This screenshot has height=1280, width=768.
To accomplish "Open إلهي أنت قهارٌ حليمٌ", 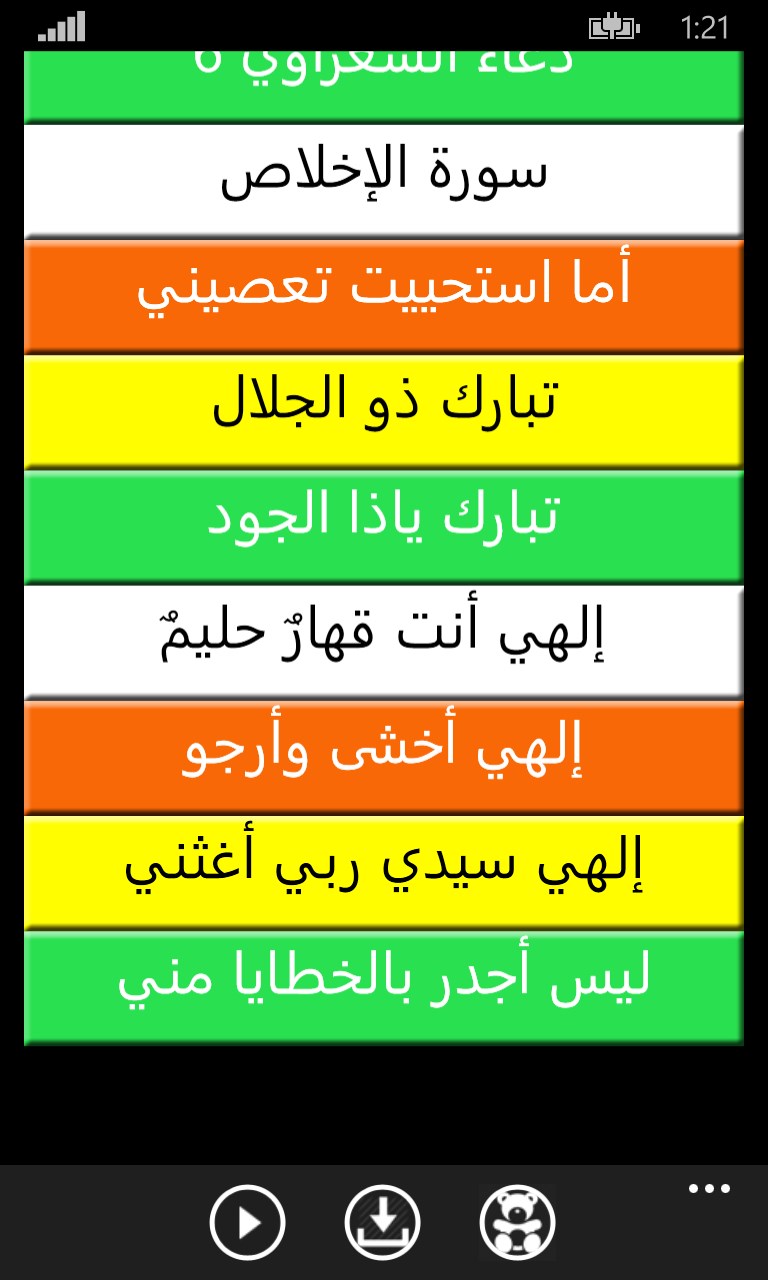I will [x=384, y=641].
